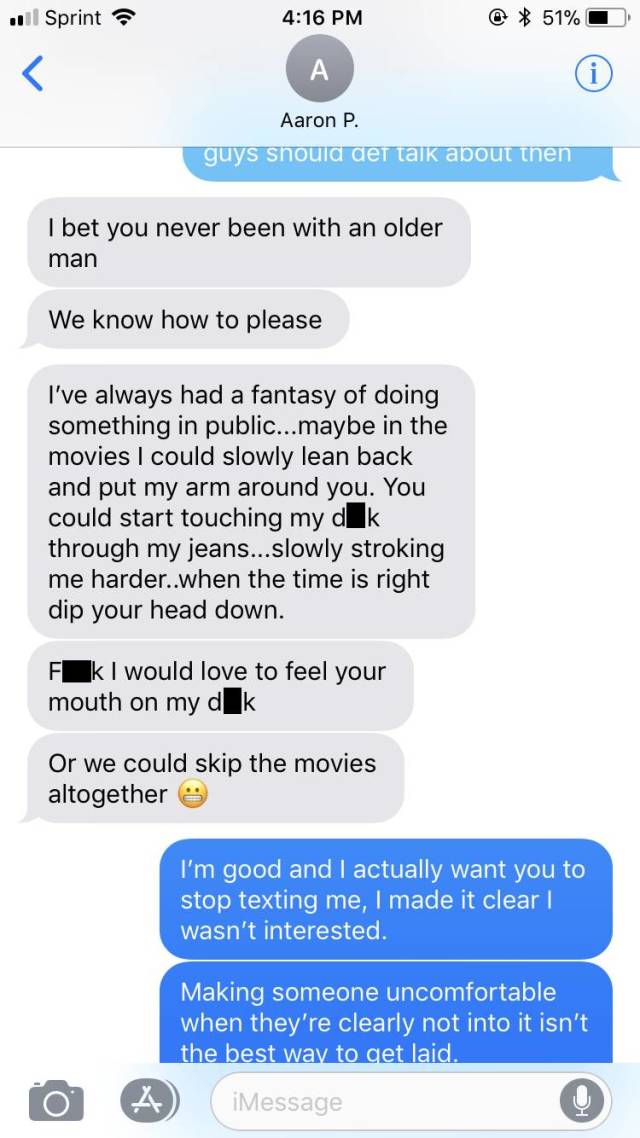640x1138 pixels.
Task: Open conversation details info icon
Action: [593, 74]
